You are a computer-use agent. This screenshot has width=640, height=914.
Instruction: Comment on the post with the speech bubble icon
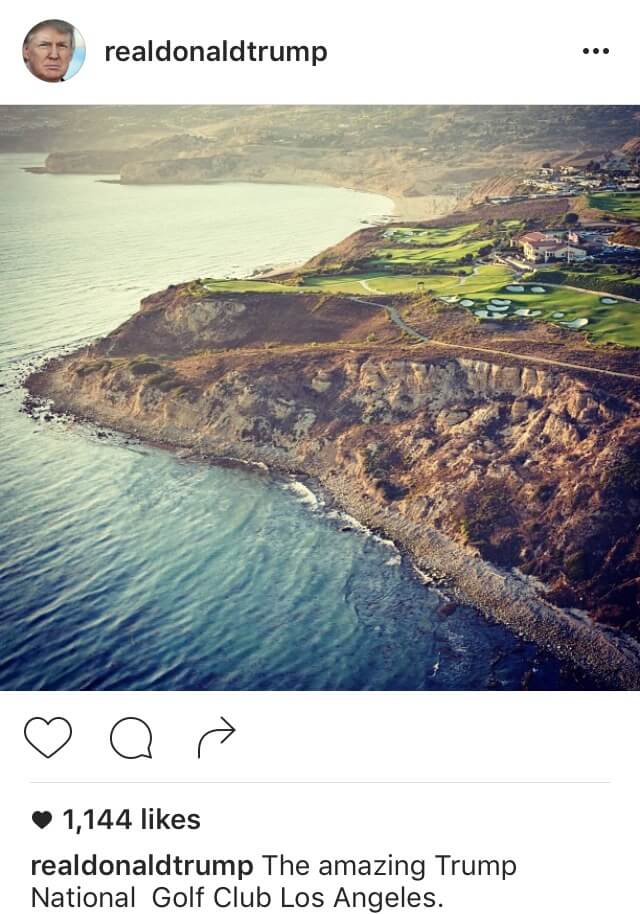(x=131, y=739)
